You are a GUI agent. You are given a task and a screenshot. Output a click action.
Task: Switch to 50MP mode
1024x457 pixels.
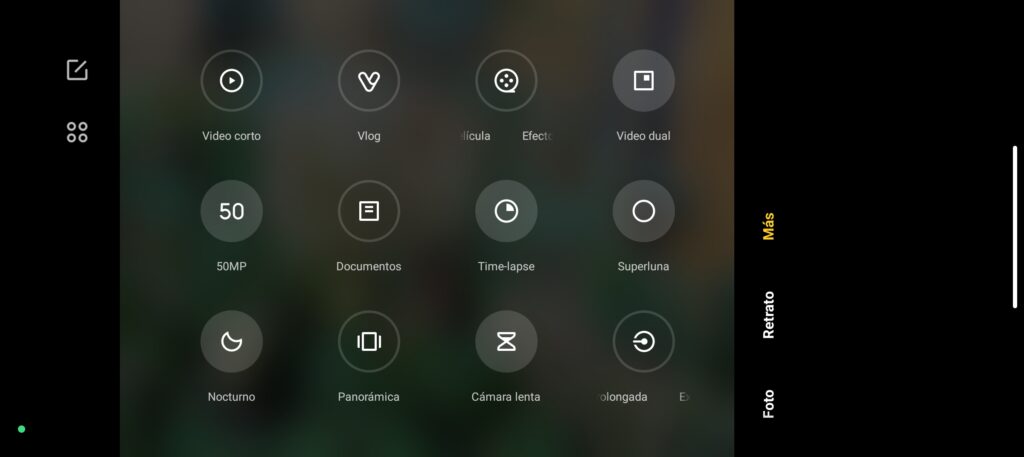click(231, 211)
